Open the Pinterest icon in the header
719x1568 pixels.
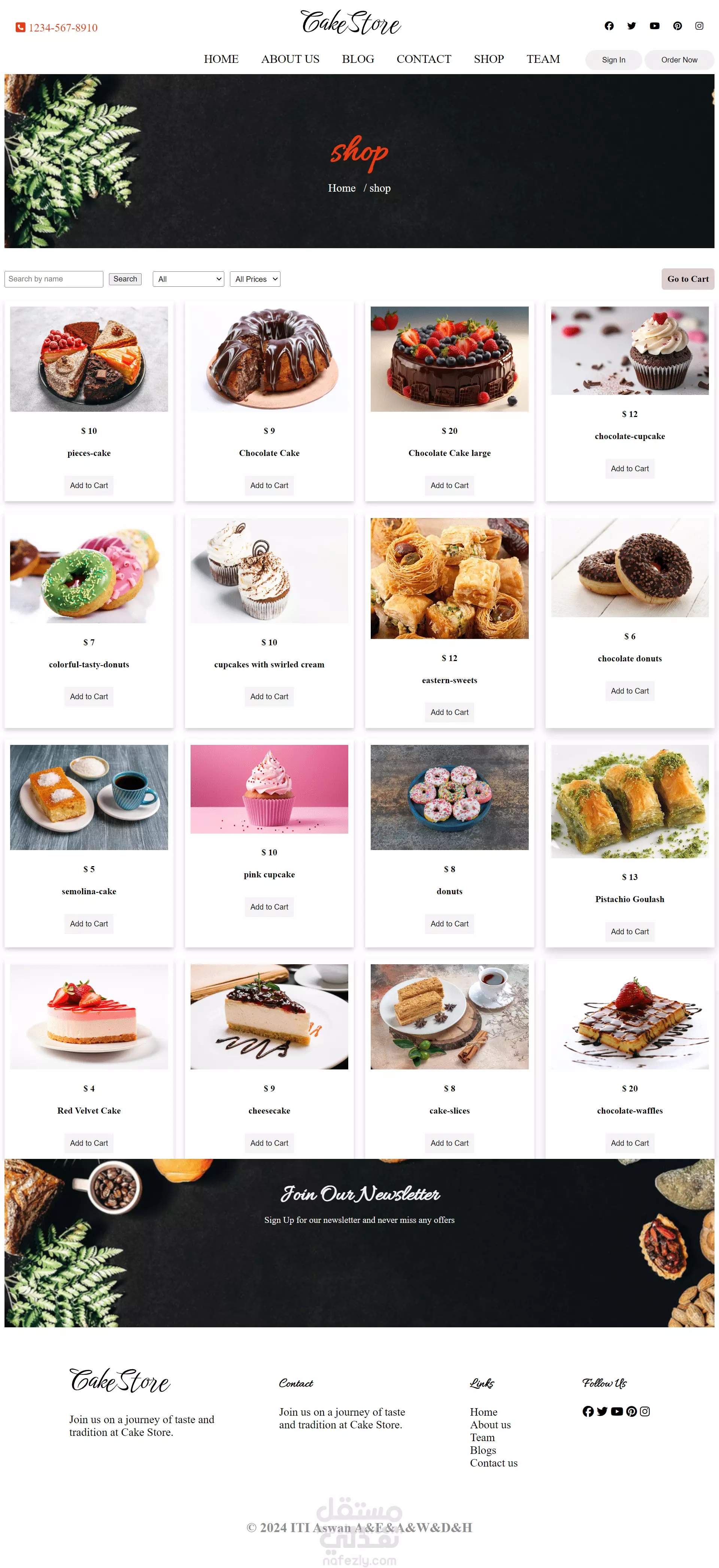pos(677,25)
